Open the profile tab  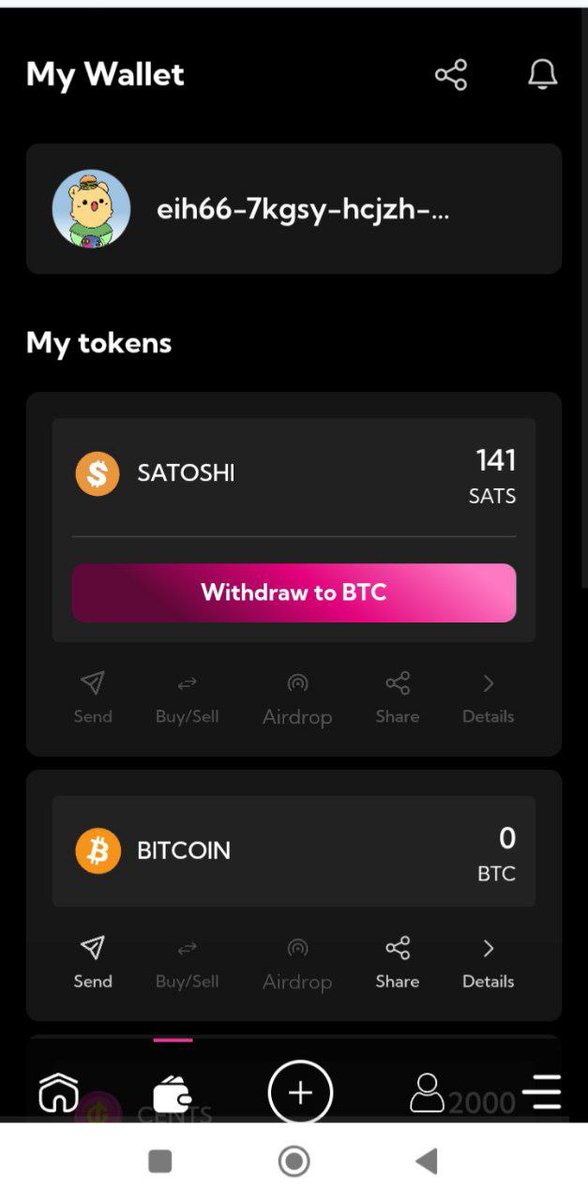pos(427,1093)
